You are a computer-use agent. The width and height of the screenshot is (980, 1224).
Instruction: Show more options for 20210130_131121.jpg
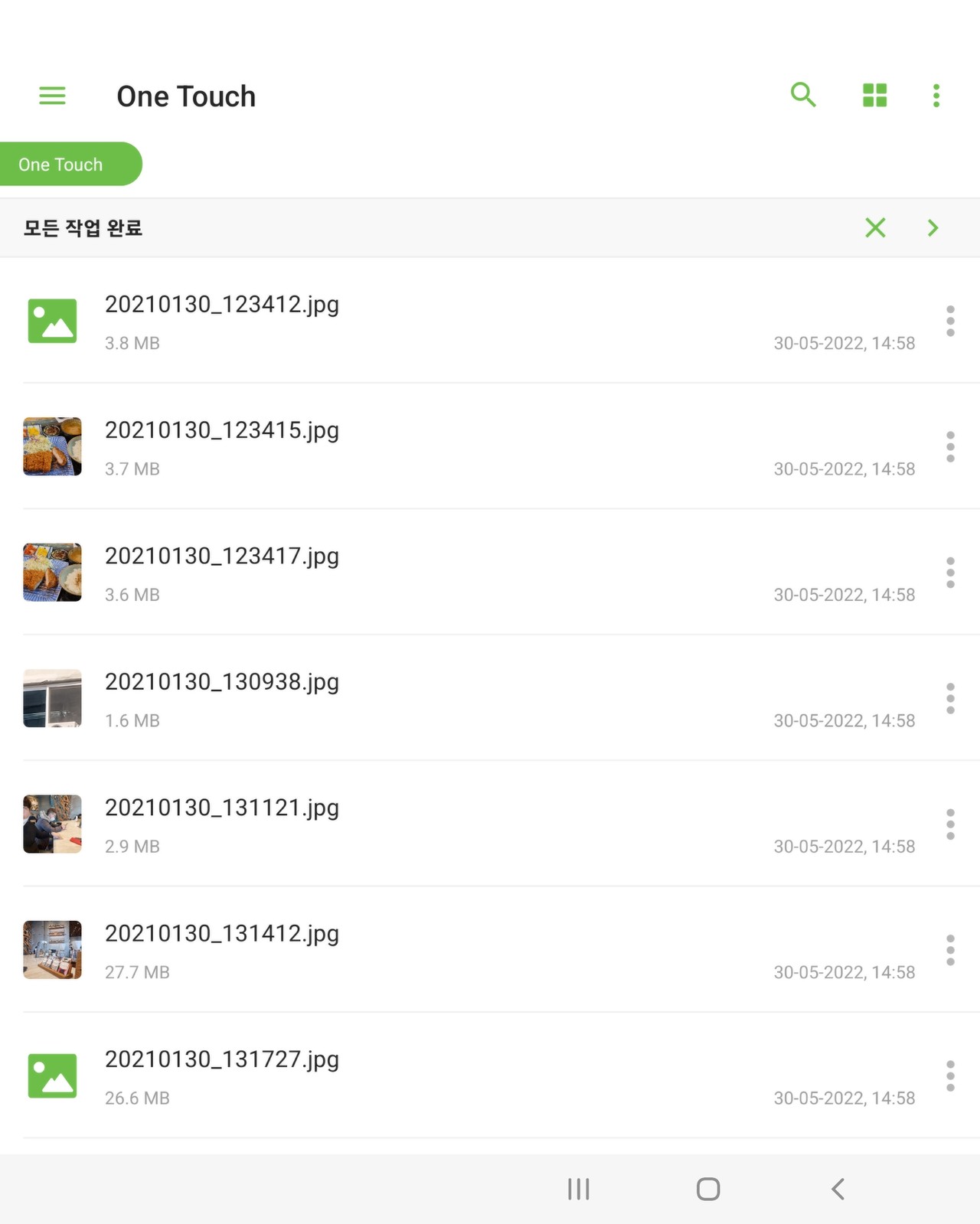pyautogui.click(x=950, y=824)
